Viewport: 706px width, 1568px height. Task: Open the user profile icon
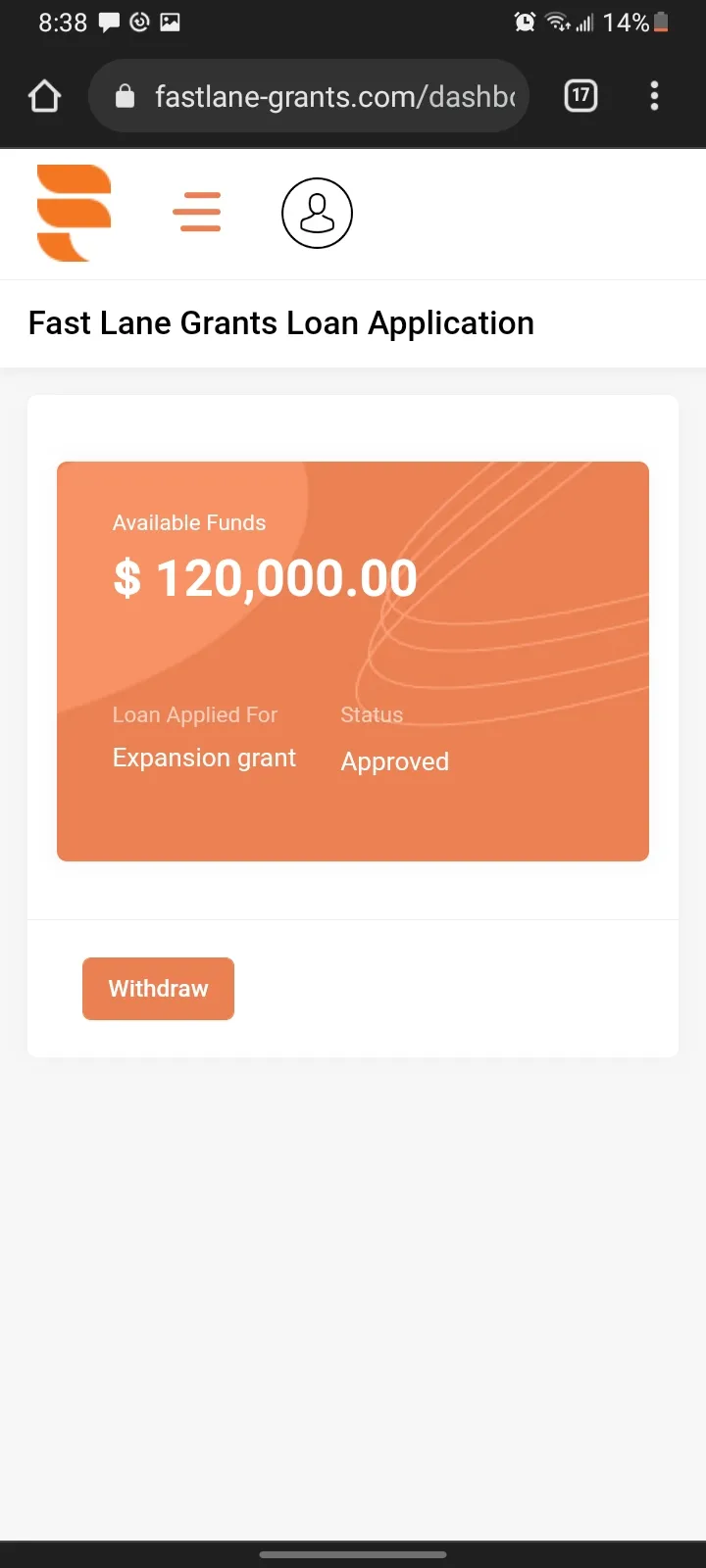click(317, 213)
